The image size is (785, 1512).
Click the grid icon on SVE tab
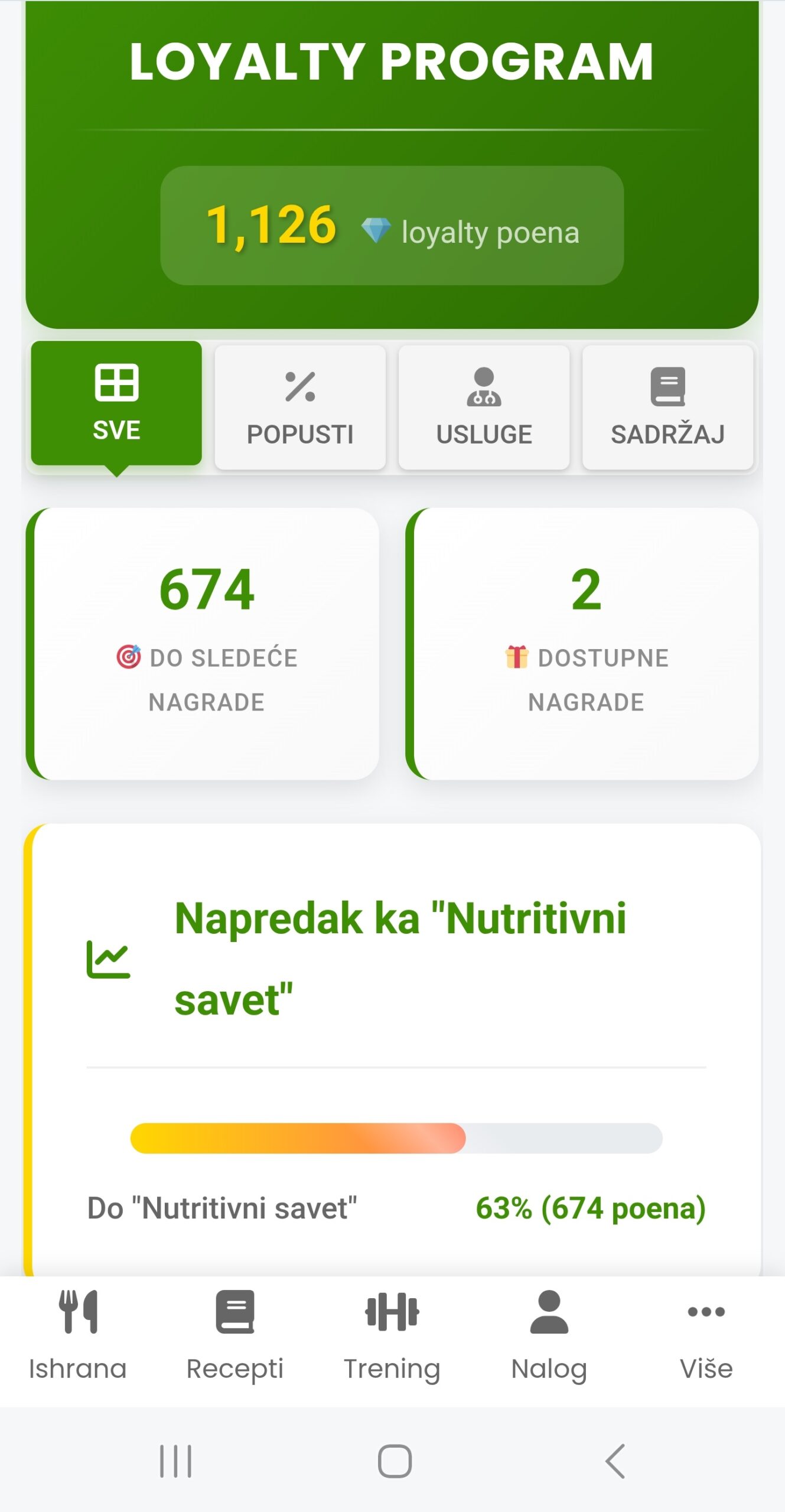[116, 385]
